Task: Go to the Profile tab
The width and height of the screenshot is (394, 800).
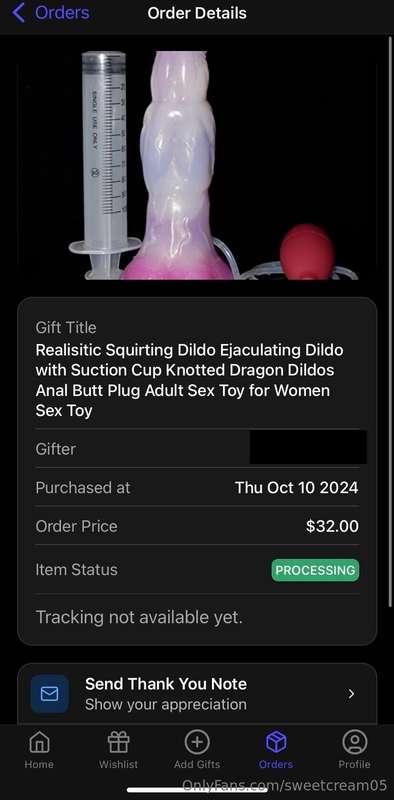Action: pos(355,749)
